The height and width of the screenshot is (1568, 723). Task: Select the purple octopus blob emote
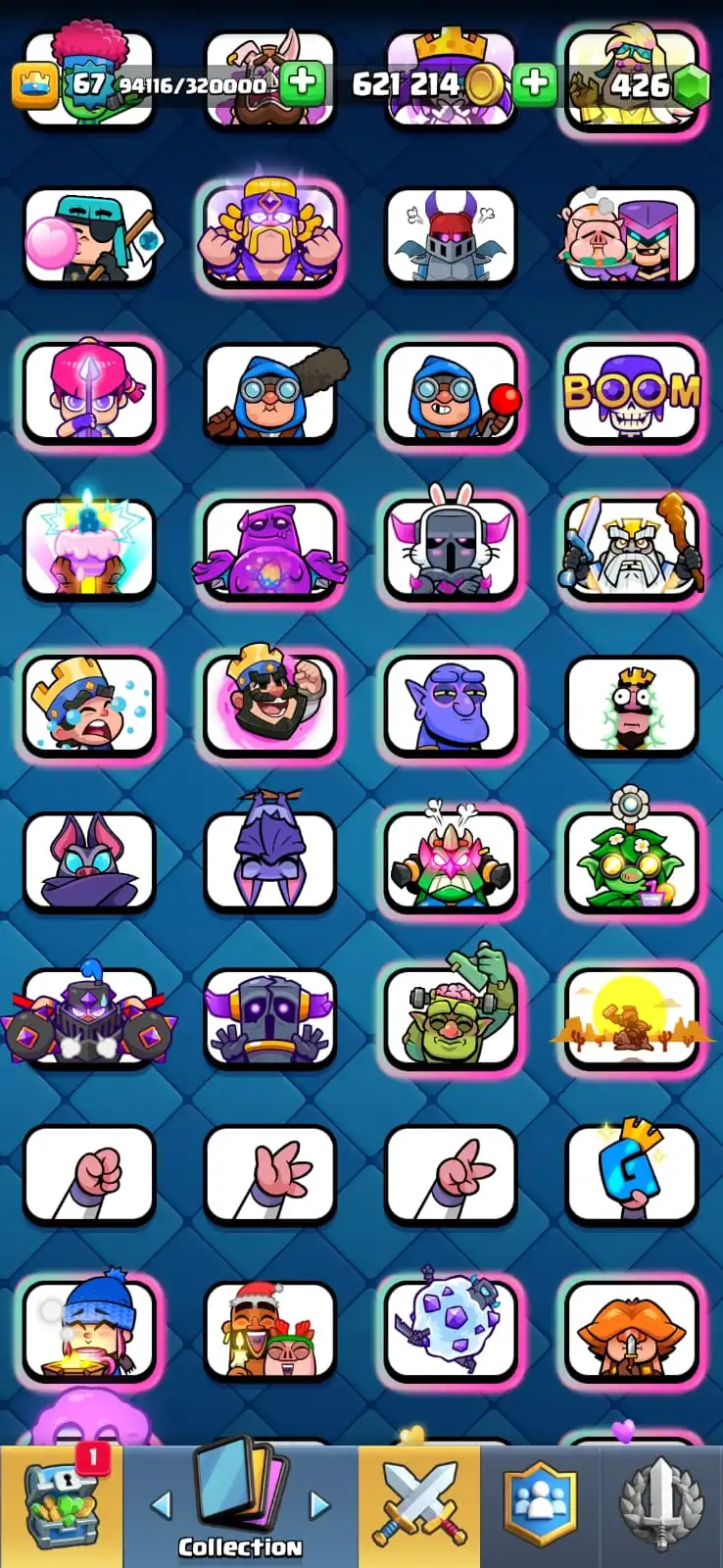tap(269, 547)
